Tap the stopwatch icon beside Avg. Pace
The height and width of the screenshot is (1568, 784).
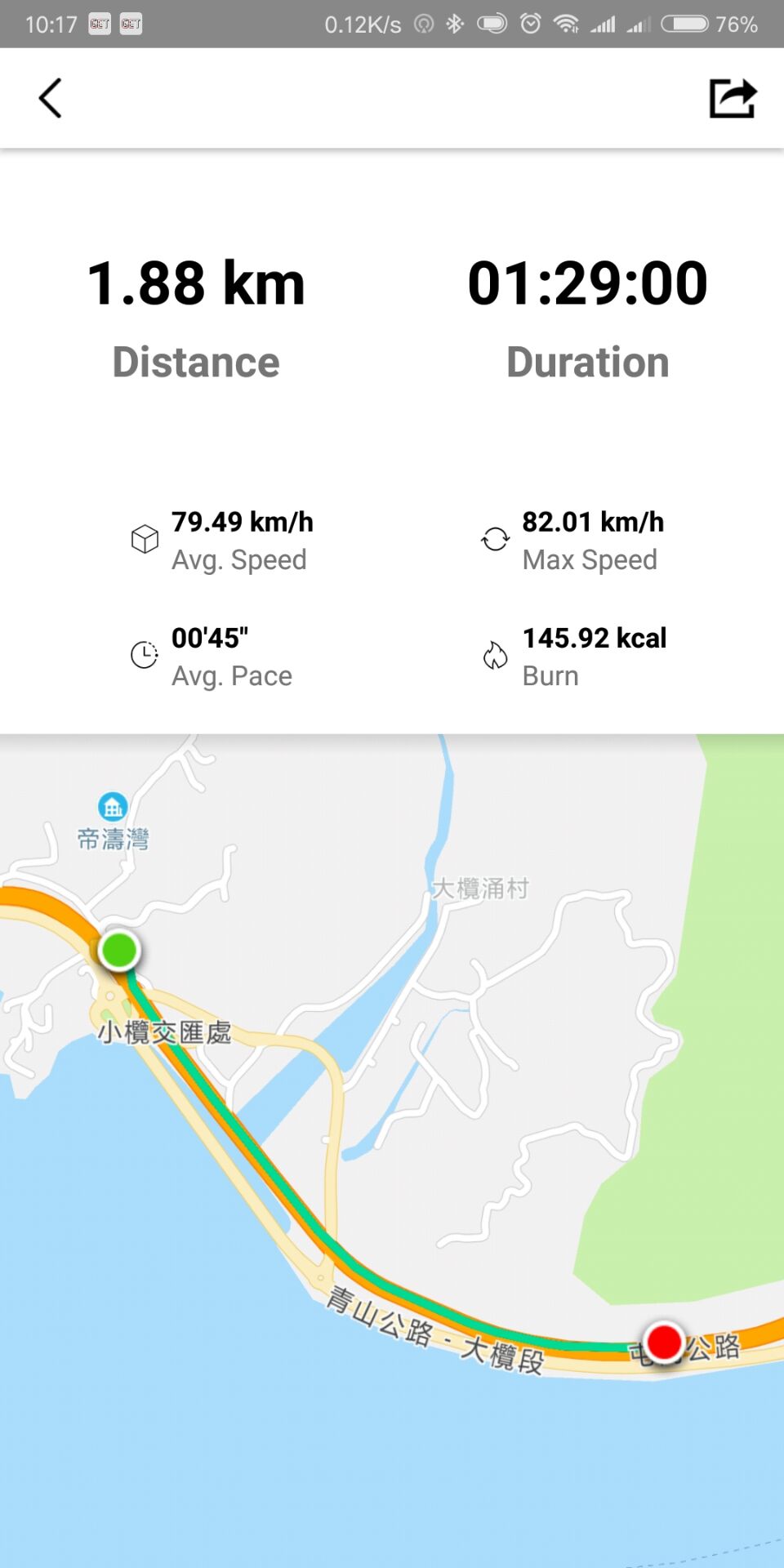pos(144,654)
